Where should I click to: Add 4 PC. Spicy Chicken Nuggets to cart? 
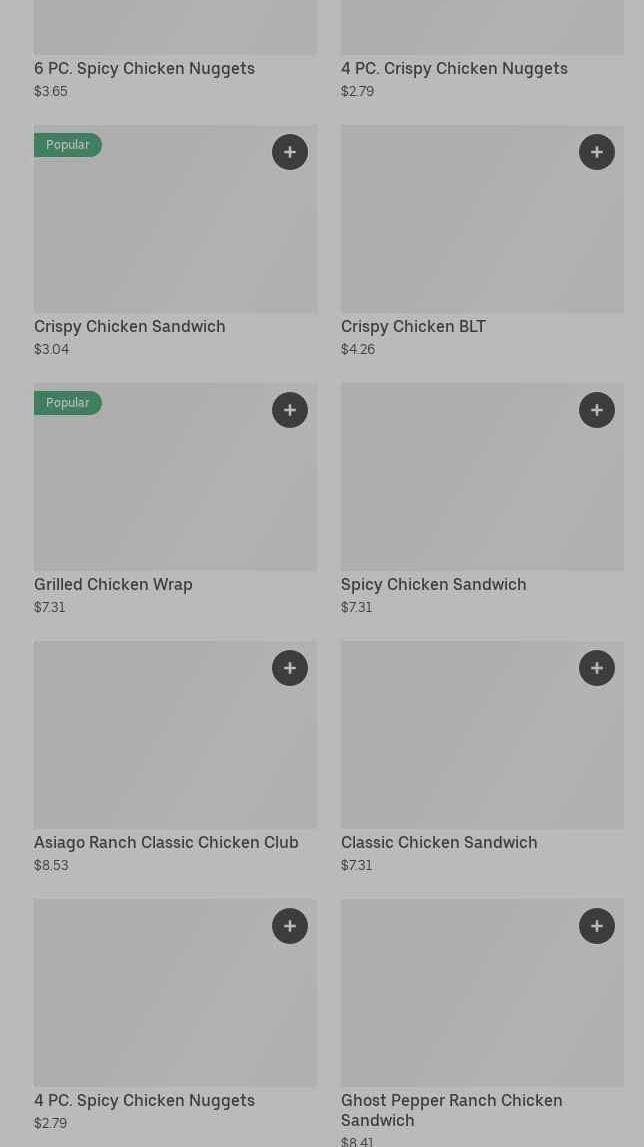[290, 926]
